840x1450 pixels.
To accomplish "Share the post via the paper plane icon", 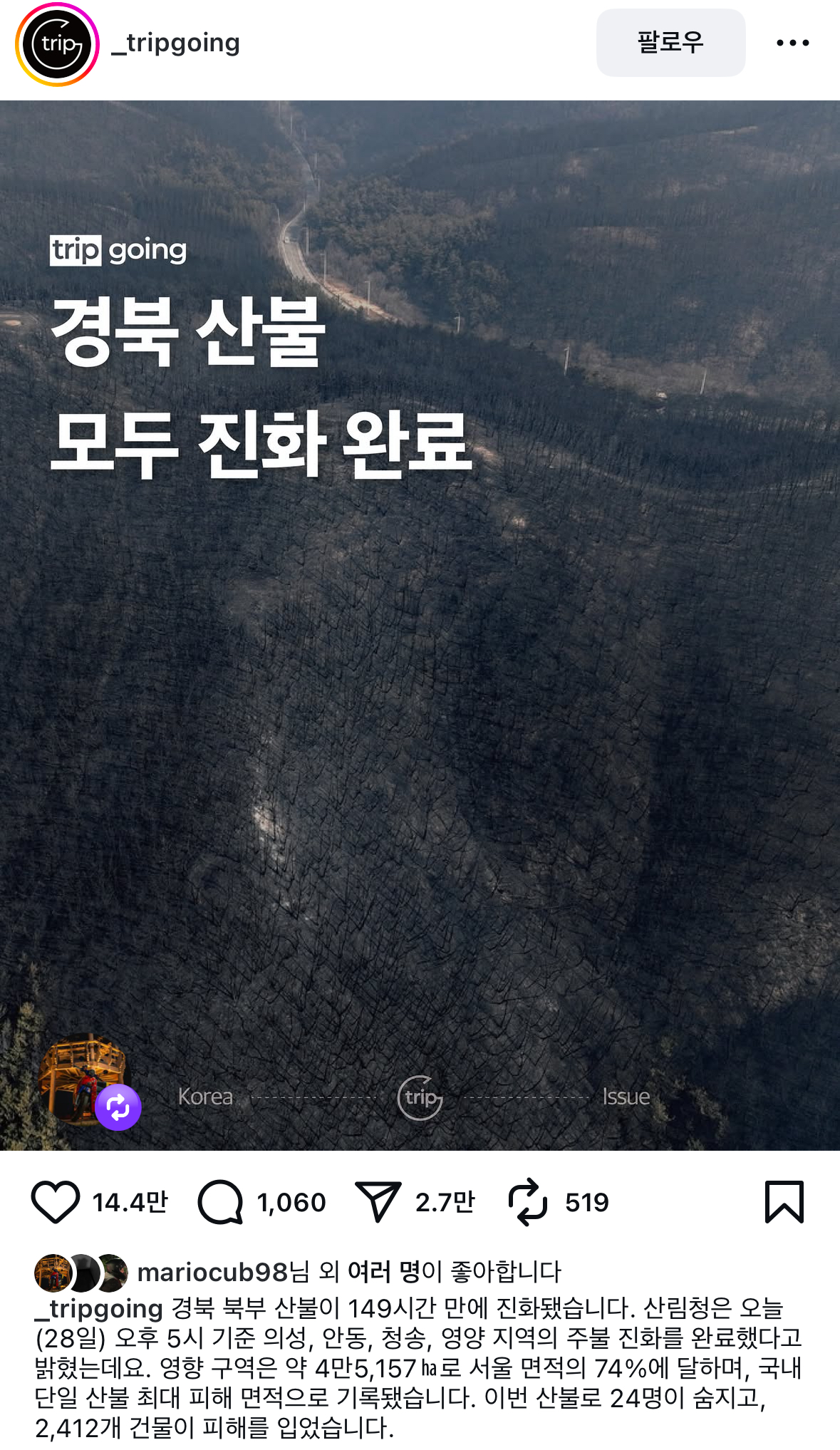I will pos(377,1202).
